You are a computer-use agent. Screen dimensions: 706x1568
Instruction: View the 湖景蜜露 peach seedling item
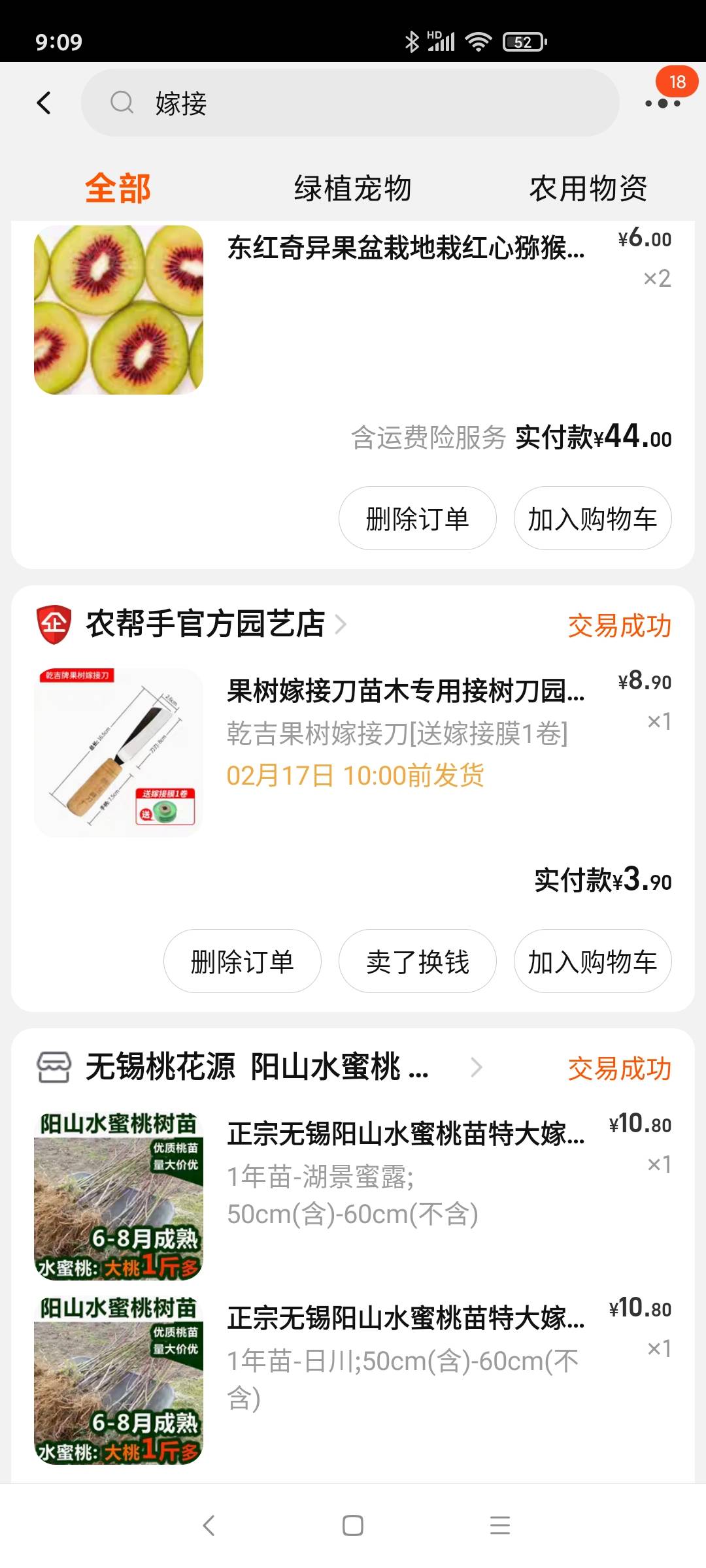[405, 1134]
